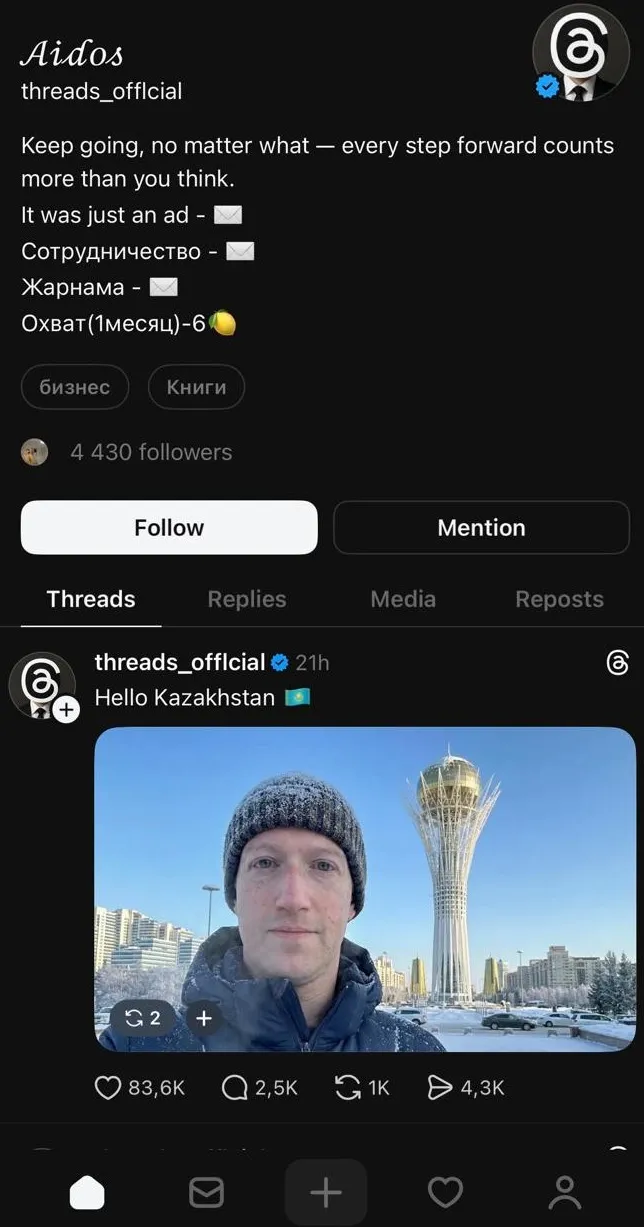The width and height of the screenshot is (644, 1227).
Task: Share the Hello Kazakhstan post
Action: tap(440, 1087)
